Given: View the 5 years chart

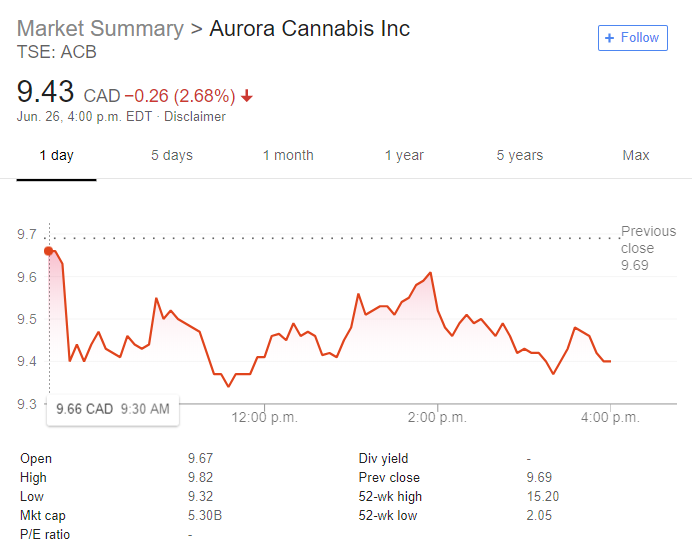Looking at the screenshot, I should pyautogui.click(x=520, y=155).
